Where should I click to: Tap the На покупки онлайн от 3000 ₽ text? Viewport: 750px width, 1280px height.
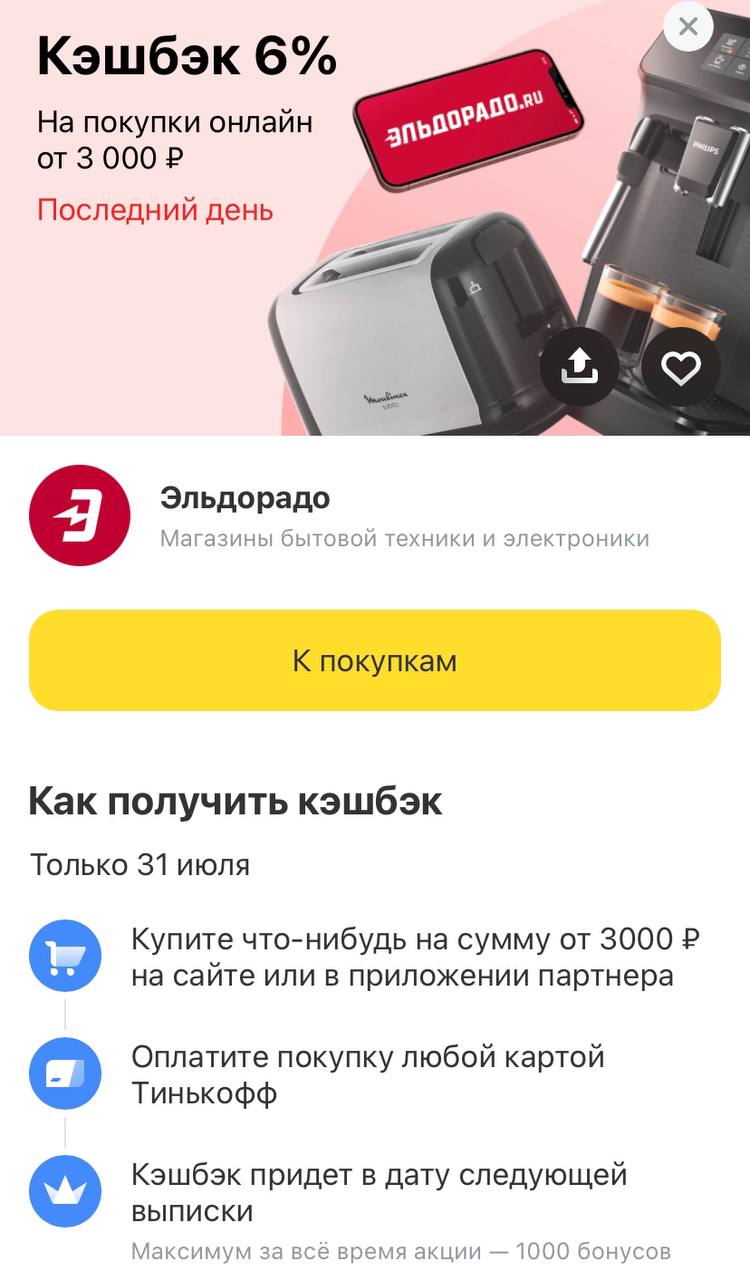175,140
